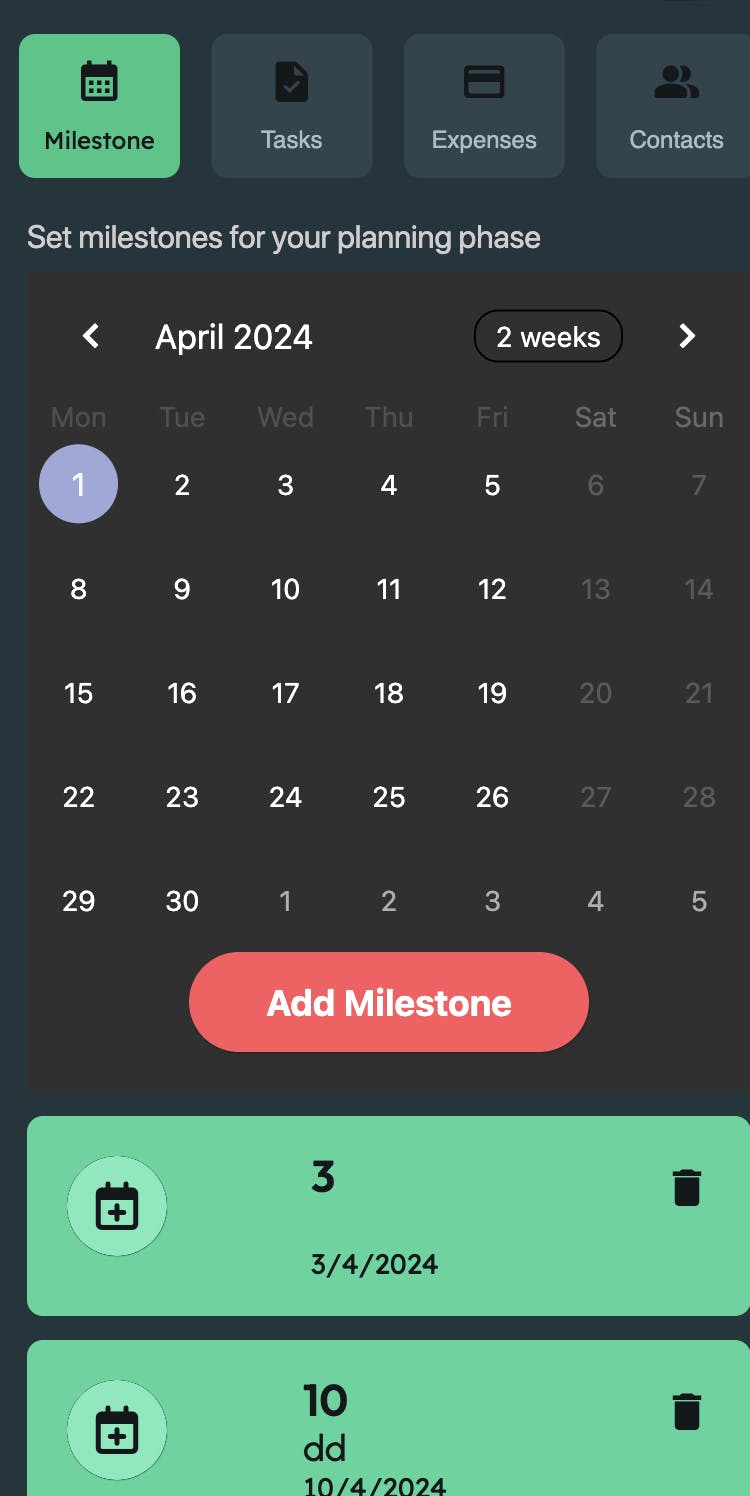This screenshot has width=750, height=1496.
Task: Select the Milestone tab
Action: pyautogui.click(x=100, y=106)
